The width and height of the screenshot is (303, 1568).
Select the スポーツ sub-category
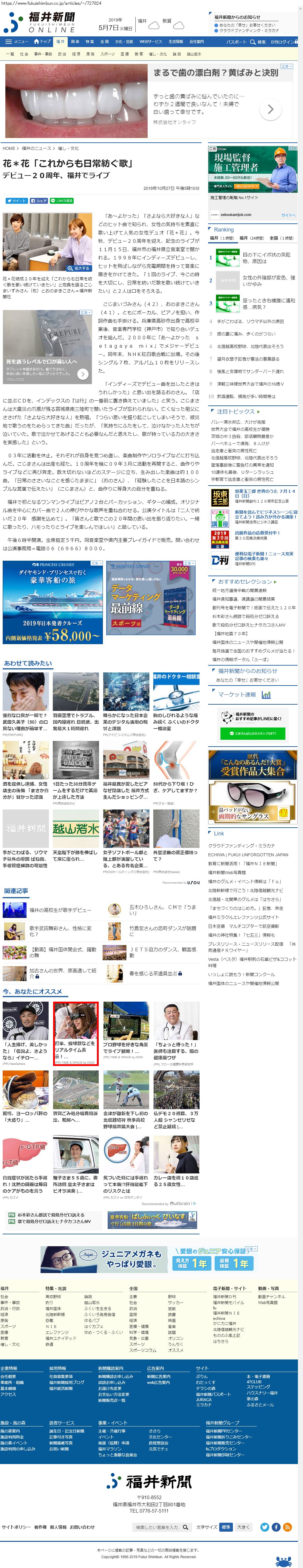pyautogui.click(x=107, y=54)
